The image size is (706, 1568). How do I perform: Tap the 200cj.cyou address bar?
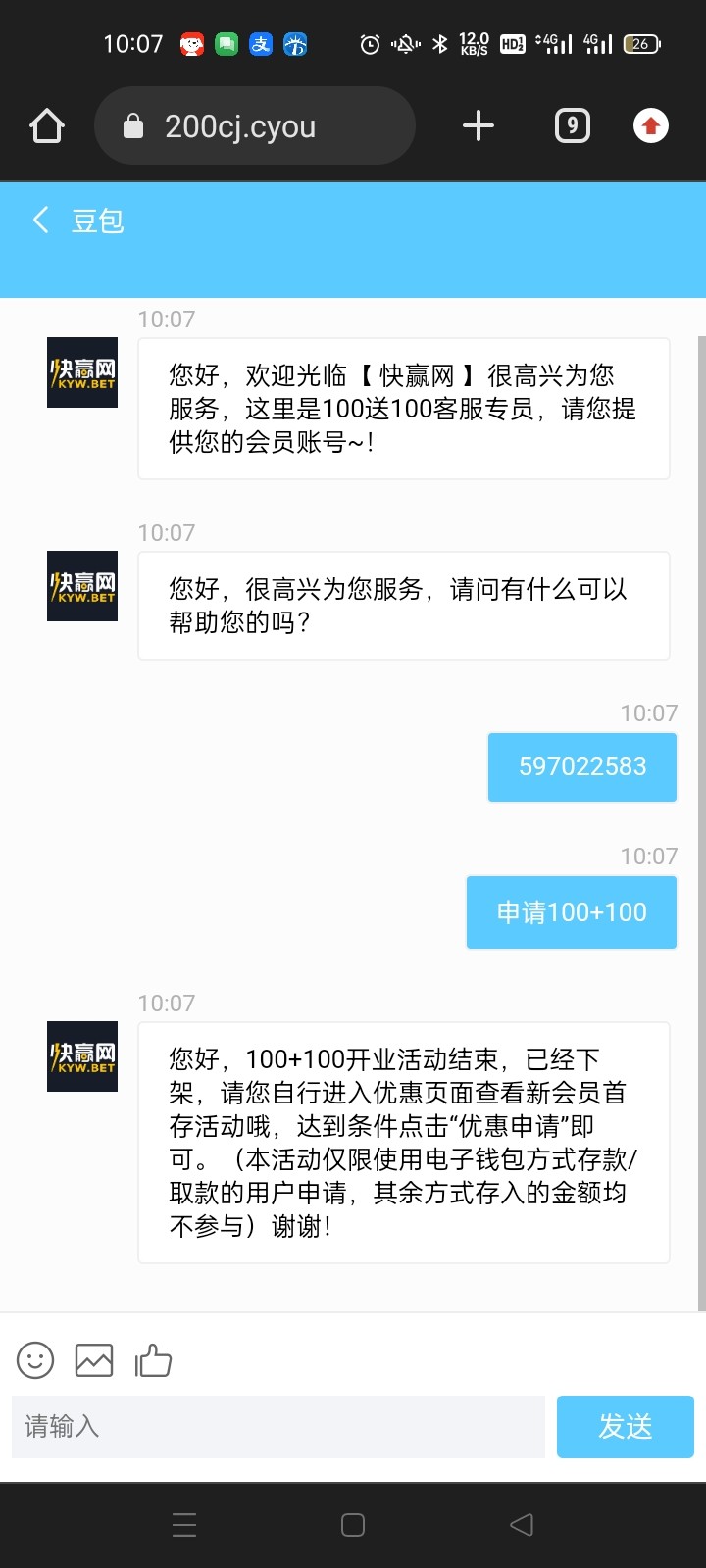(x=255, y=126)
